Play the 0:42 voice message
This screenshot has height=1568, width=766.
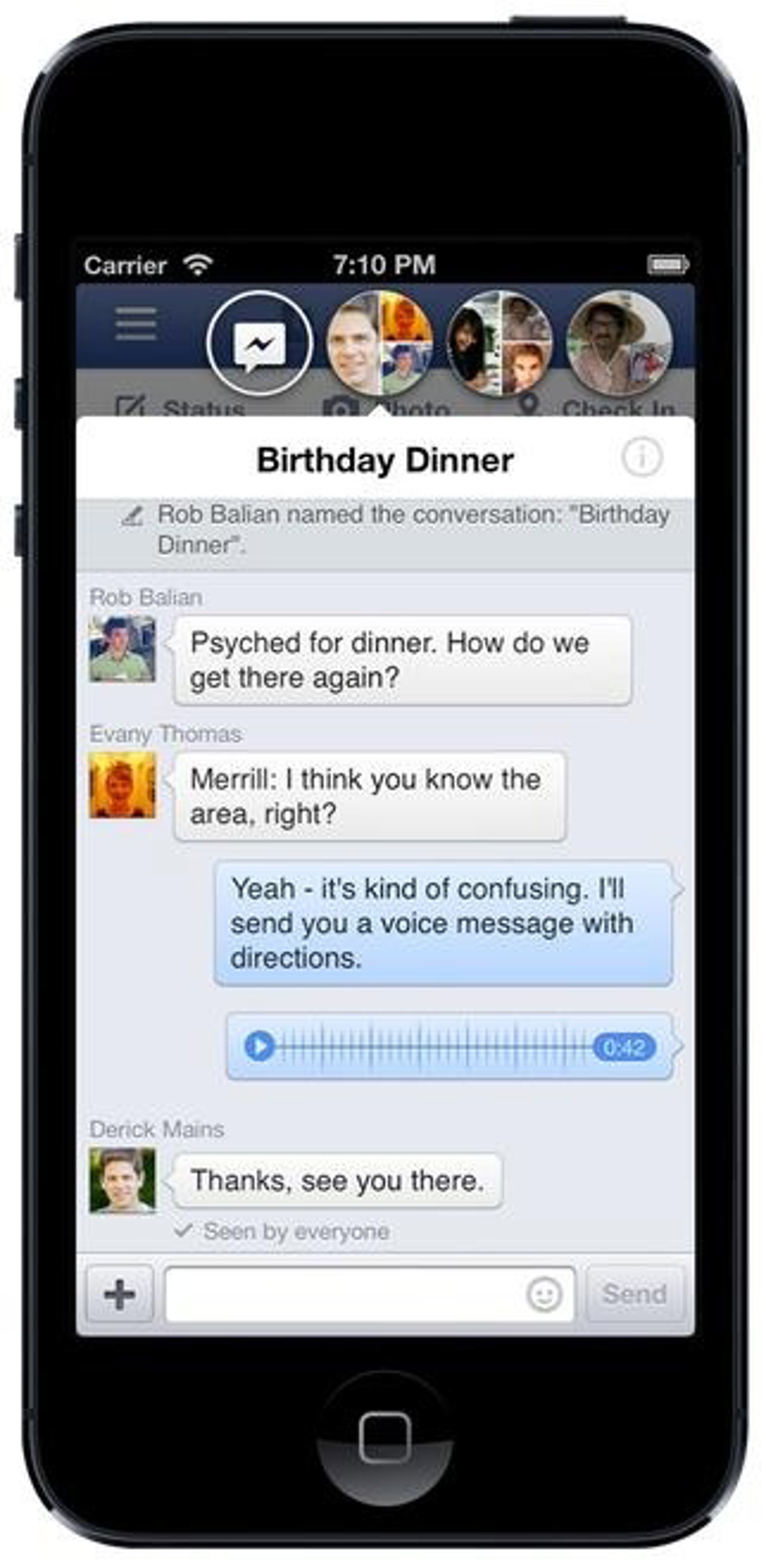click(260, 1046)
